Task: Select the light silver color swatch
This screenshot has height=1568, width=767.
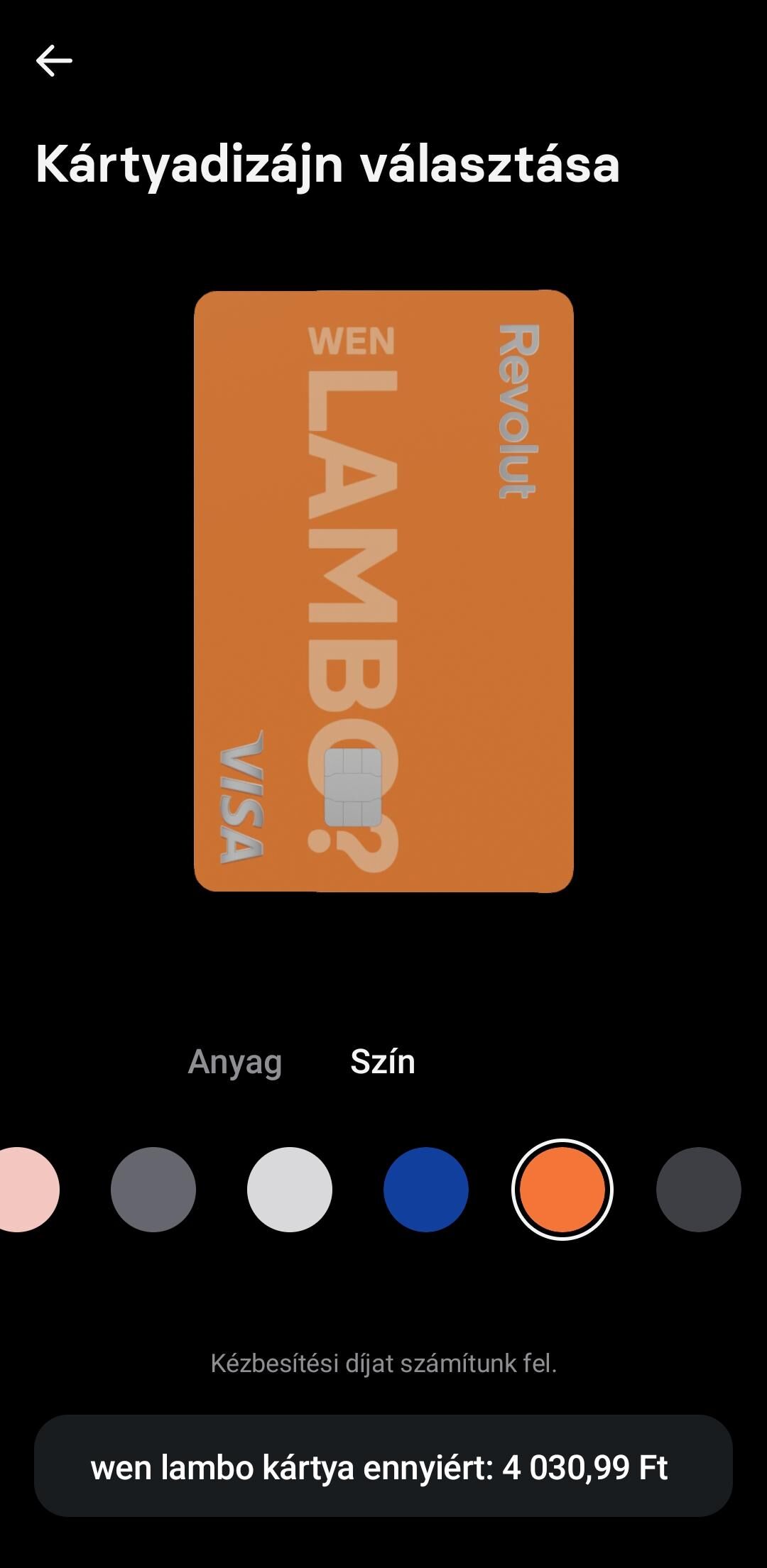Action: tap(290, 1190)
